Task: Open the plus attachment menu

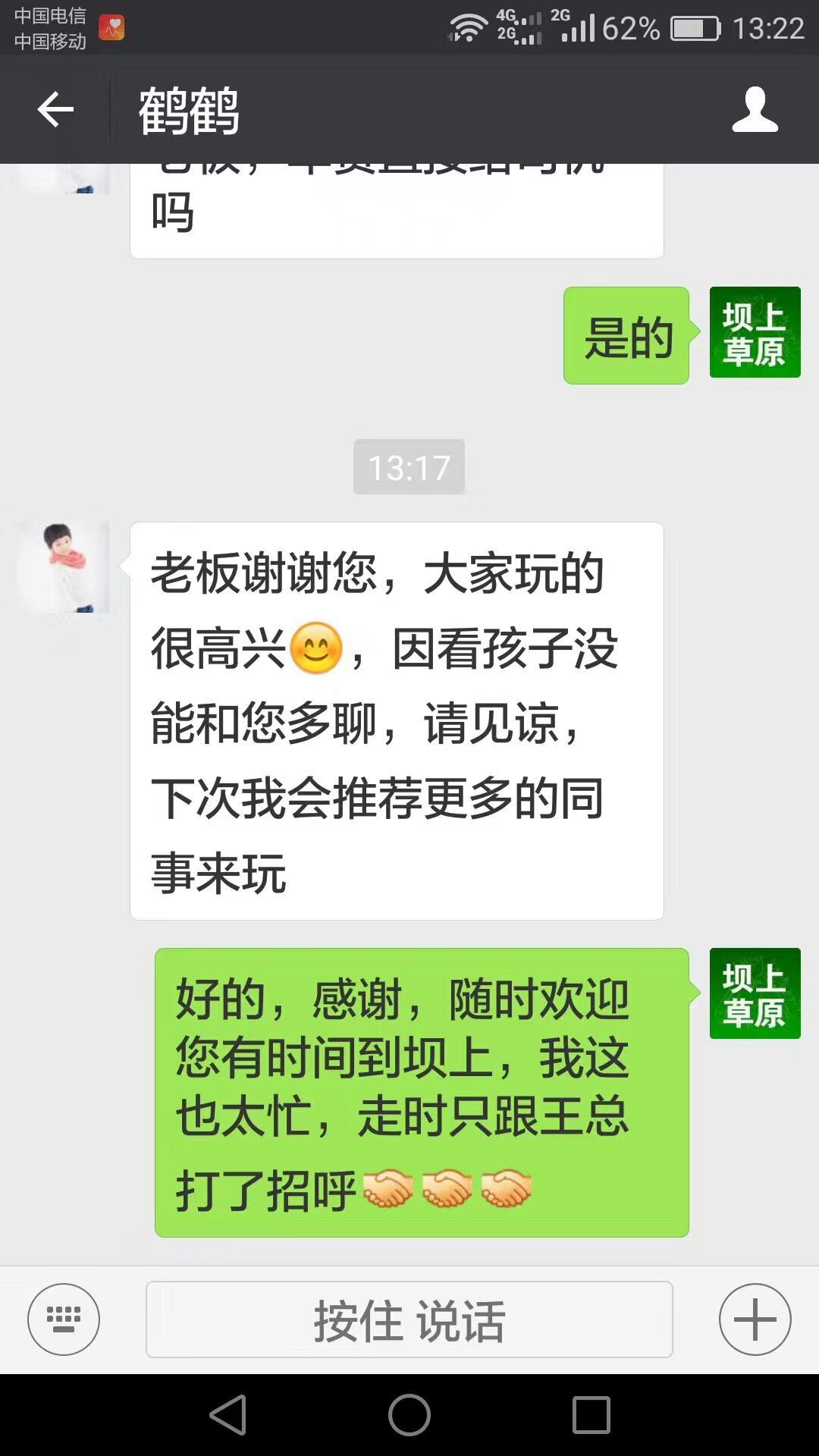Action: coord(755,1319)
